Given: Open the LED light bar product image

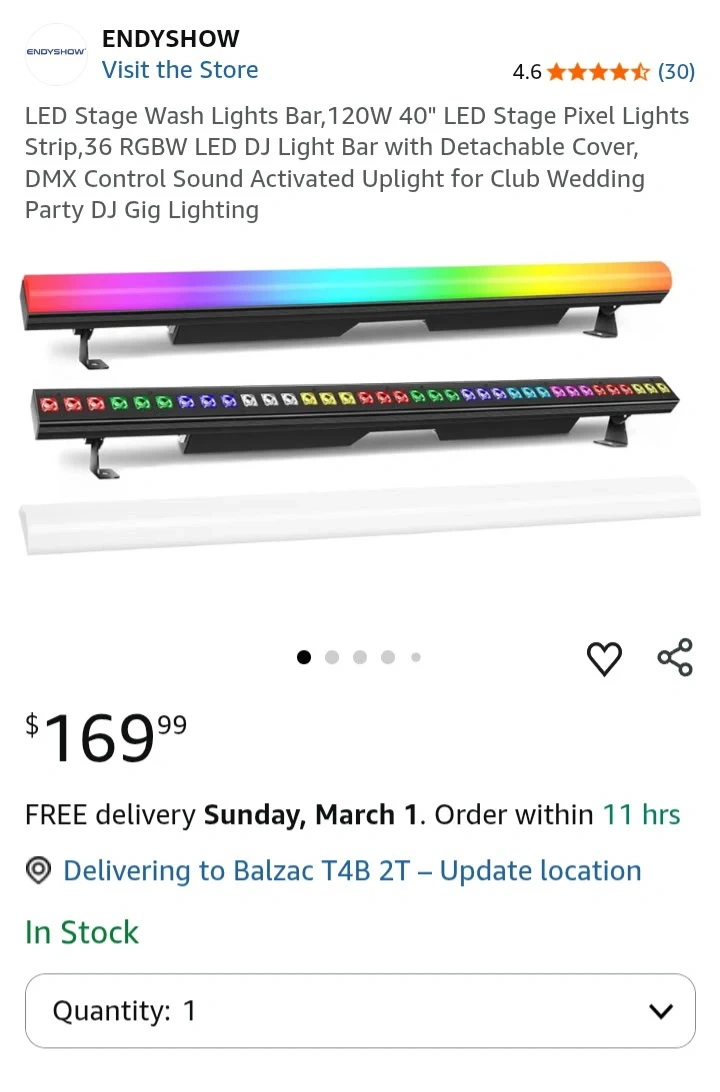Looking at the screenshot, I should point(360,410).
